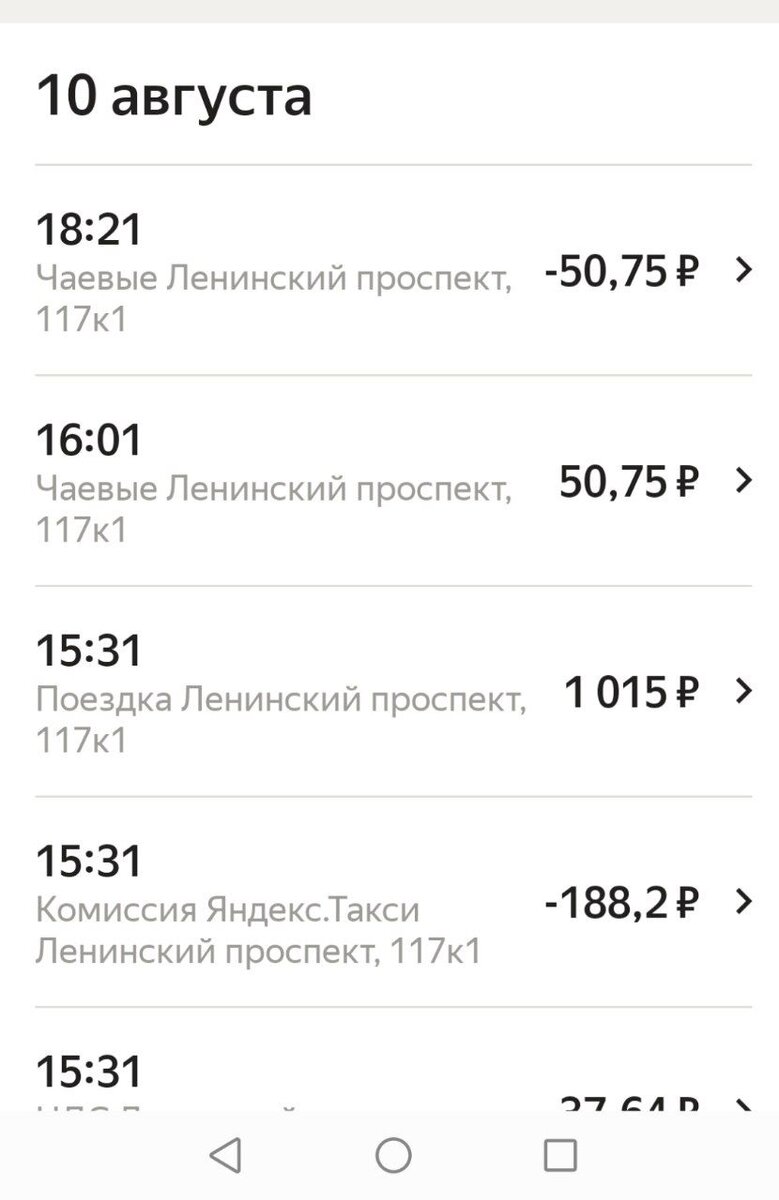Go back with the system back button

tap(226, 1155)
